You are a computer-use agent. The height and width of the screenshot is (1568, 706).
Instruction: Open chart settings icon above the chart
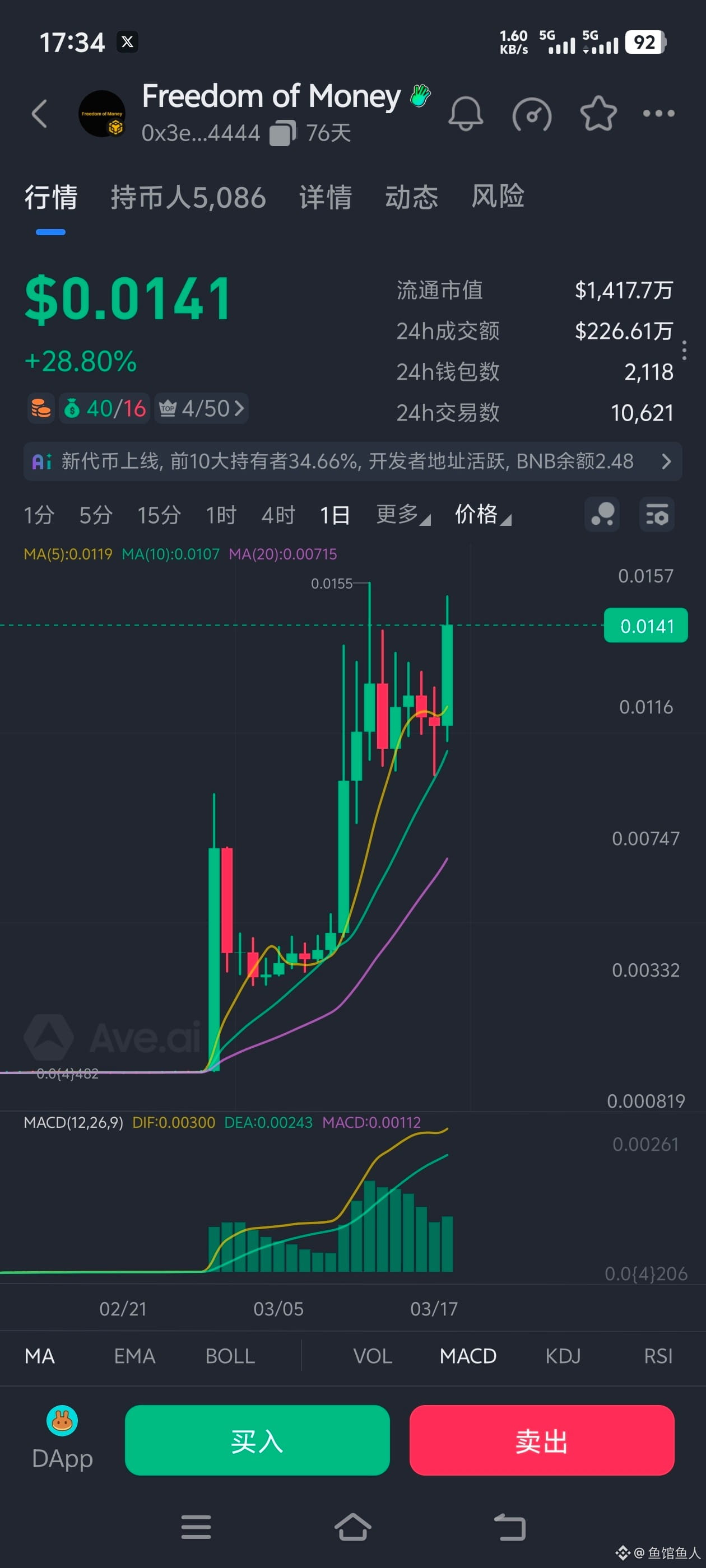point(656,515)
